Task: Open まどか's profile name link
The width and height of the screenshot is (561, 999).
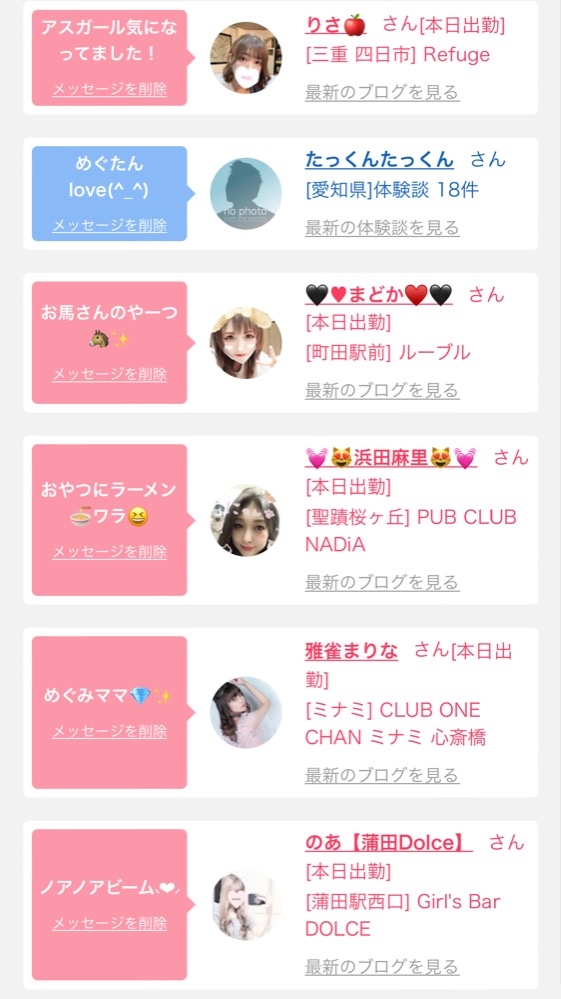Action: coord(379,294)
